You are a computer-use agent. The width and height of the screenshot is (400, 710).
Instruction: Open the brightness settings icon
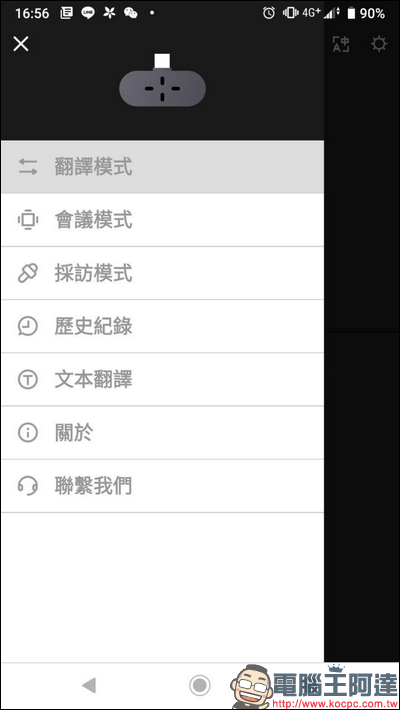[x=379, y=44]
